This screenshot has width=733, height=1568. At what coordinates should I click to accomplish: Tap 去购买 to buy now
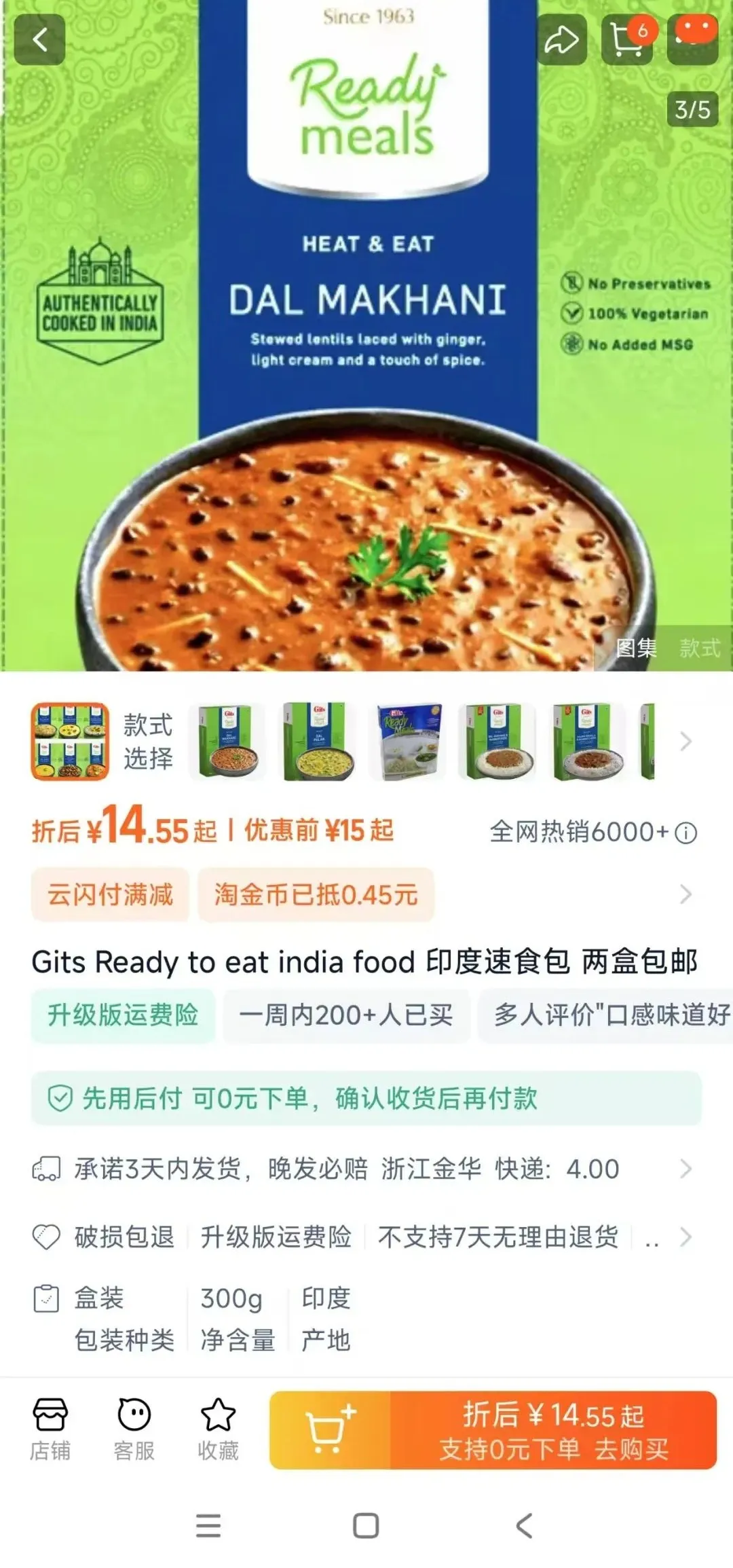554,1430
